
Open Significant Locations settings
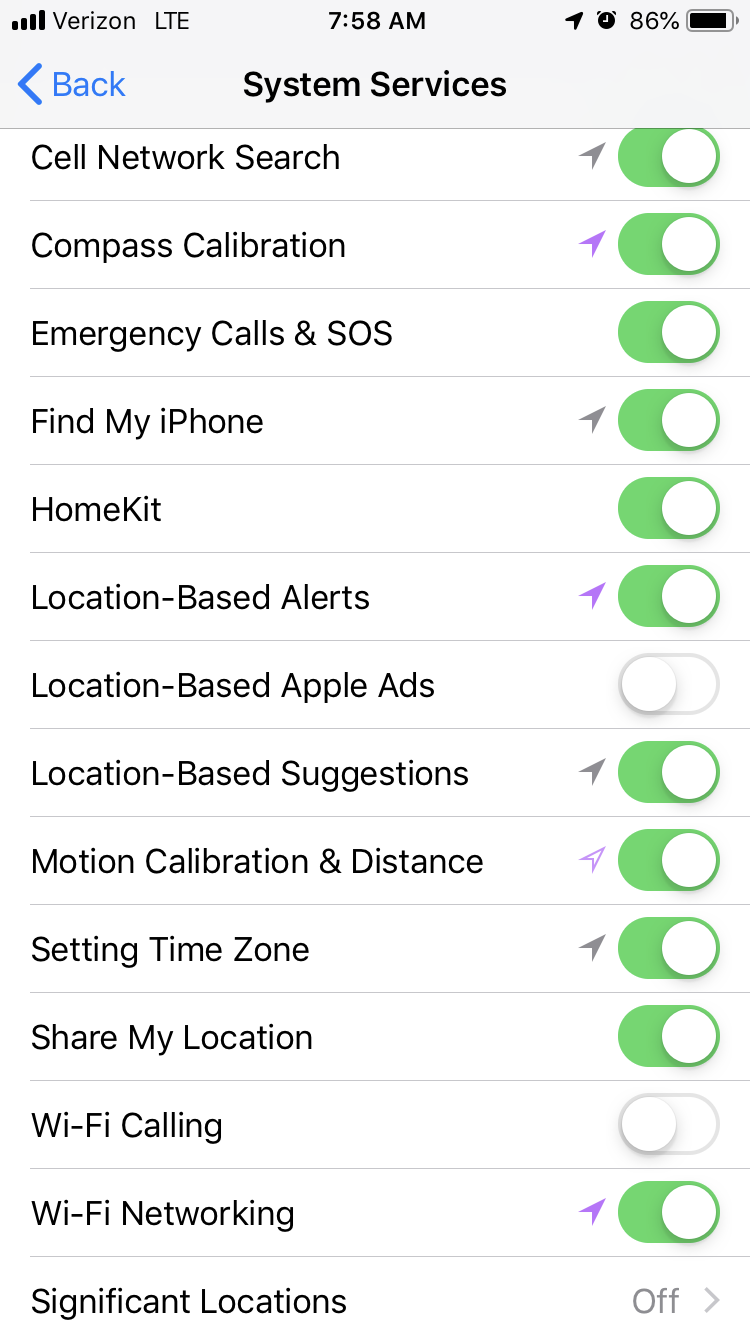tap(375, 1301)
